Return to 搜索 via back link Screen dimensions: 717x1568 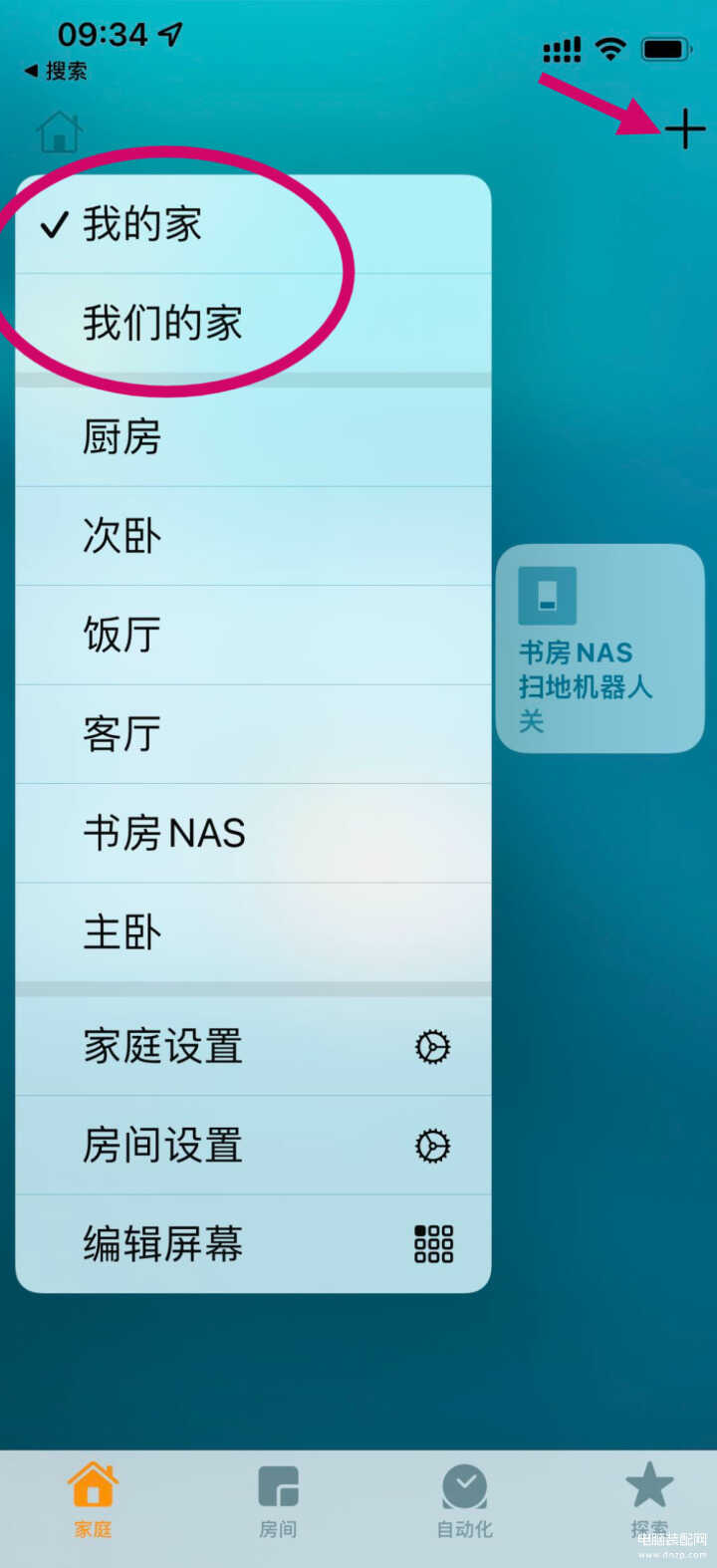pyautogui.click(x=56, y=71)
